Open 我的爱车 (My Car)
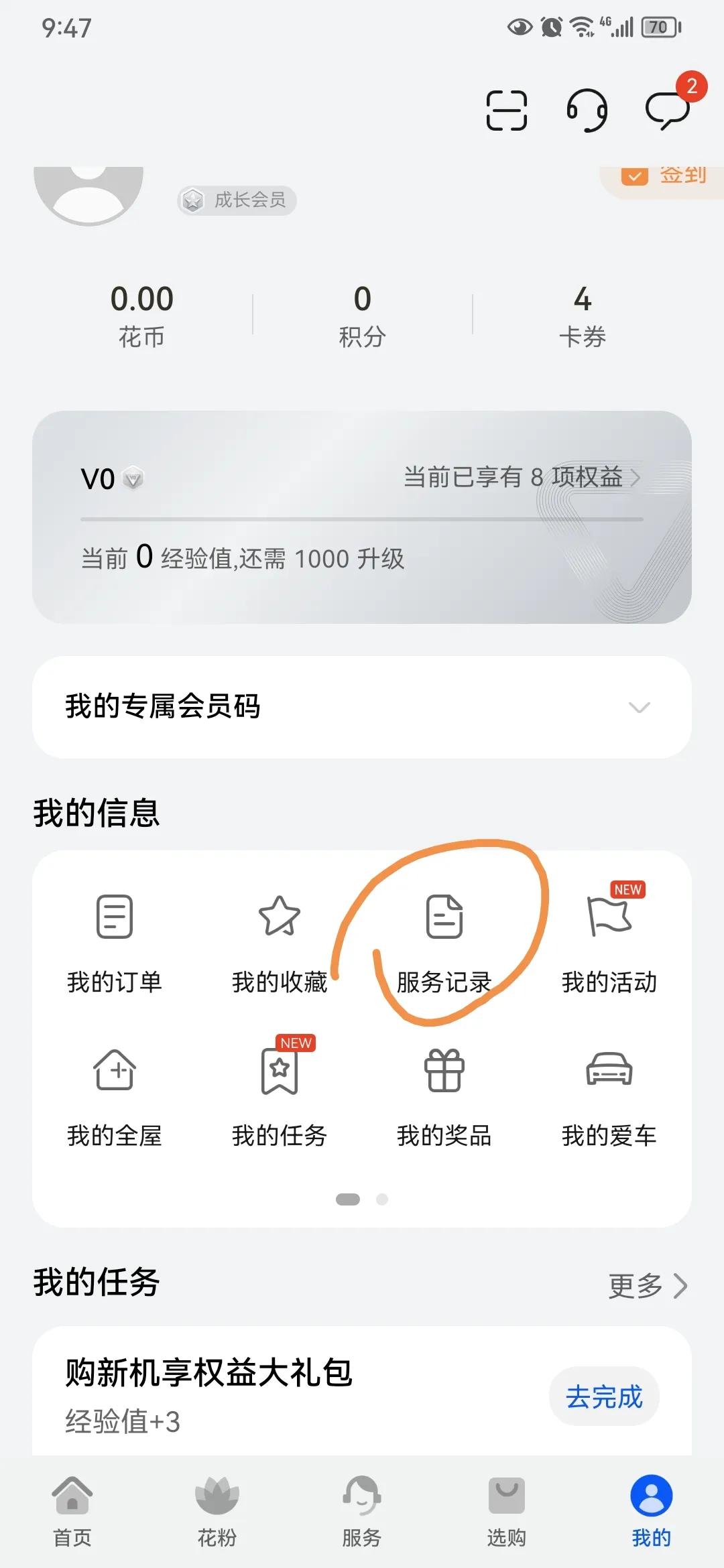The image size is (724, 1568). pyautogui.click(x=610, y=1092)
